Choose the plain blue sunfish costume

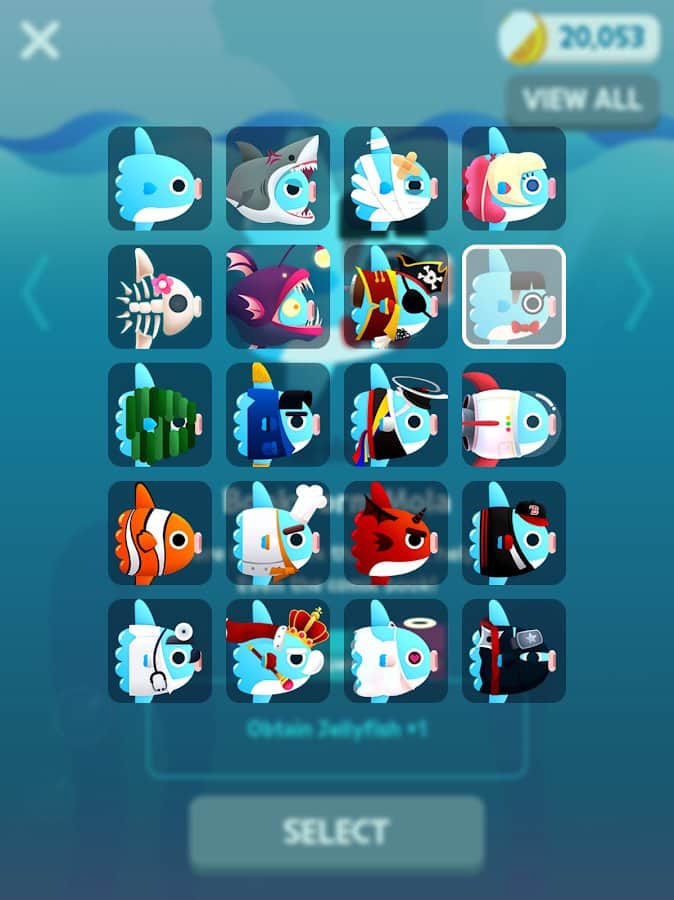pos(160,178)
